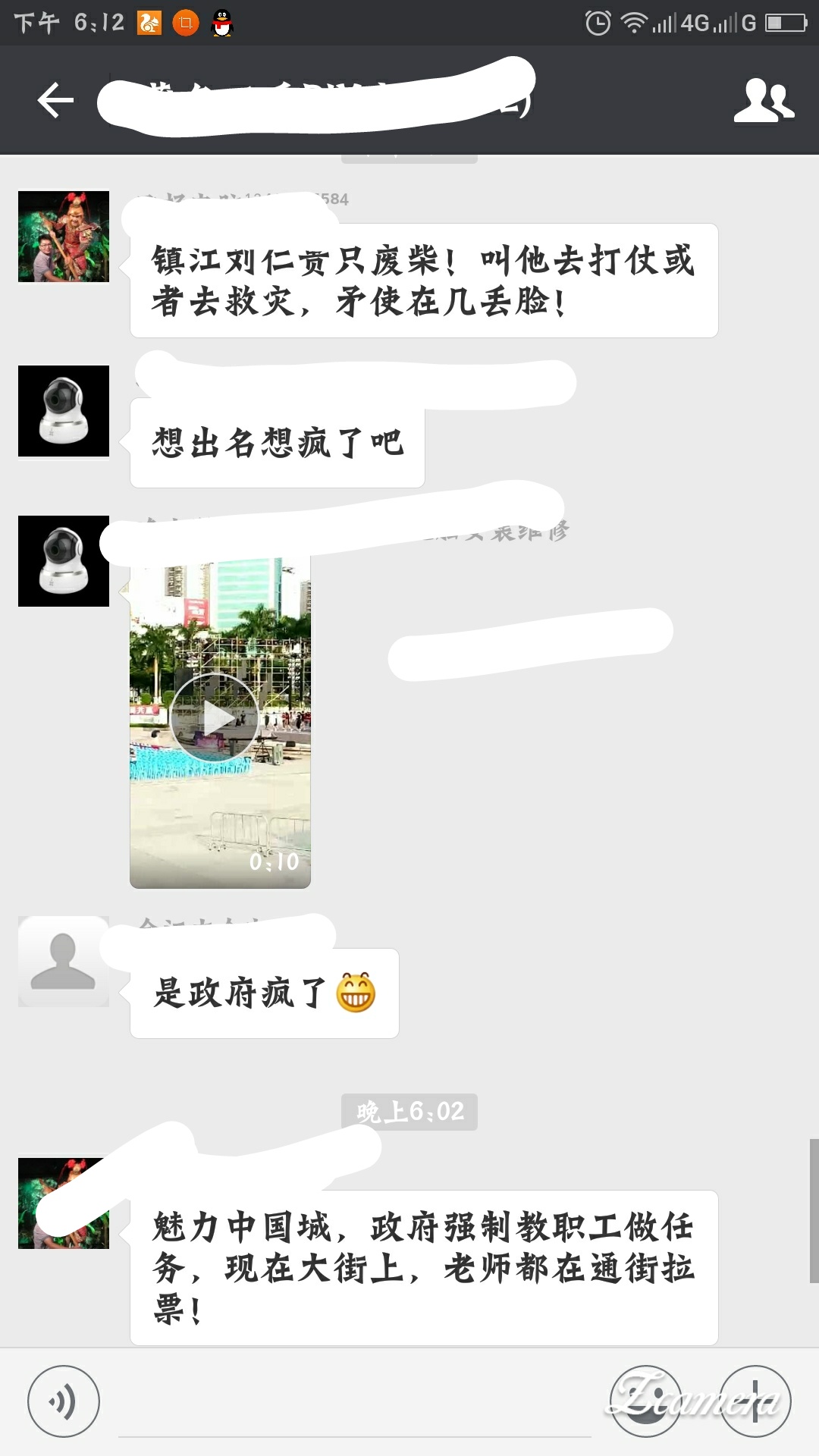
Task: Open avatar of sender of "是政府疯了"
Action: pyautogui.click(x=64, y=962)
